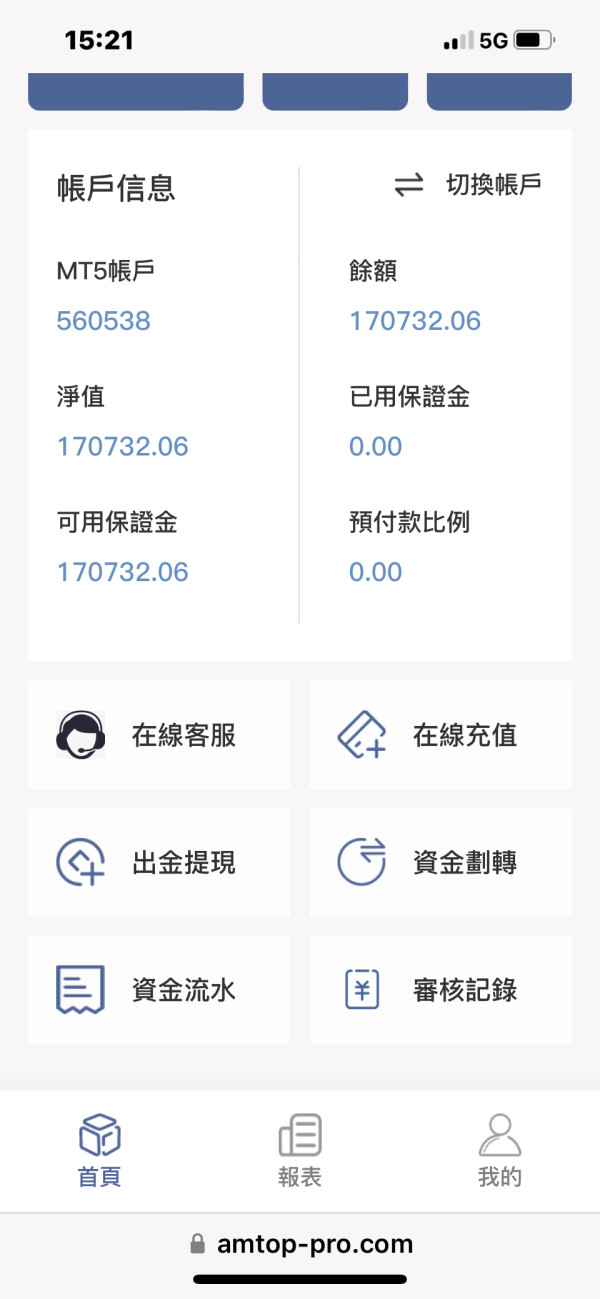Viewport: 600px width, 1299px height.
Task: Tap the amtop-pro.com address bar
Action: (x=300, y=1244)
